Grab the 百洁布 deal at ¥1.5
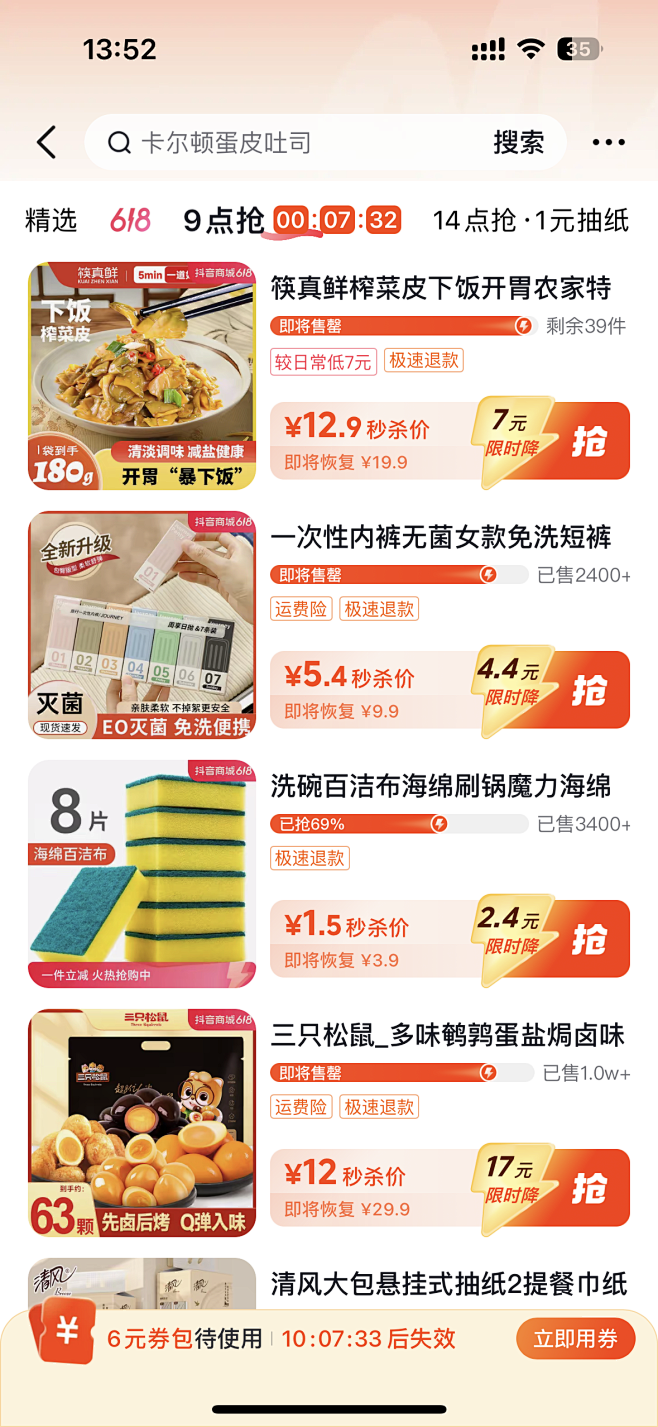658x1427 pixels. pyautogui.click(x=588, y=938)
